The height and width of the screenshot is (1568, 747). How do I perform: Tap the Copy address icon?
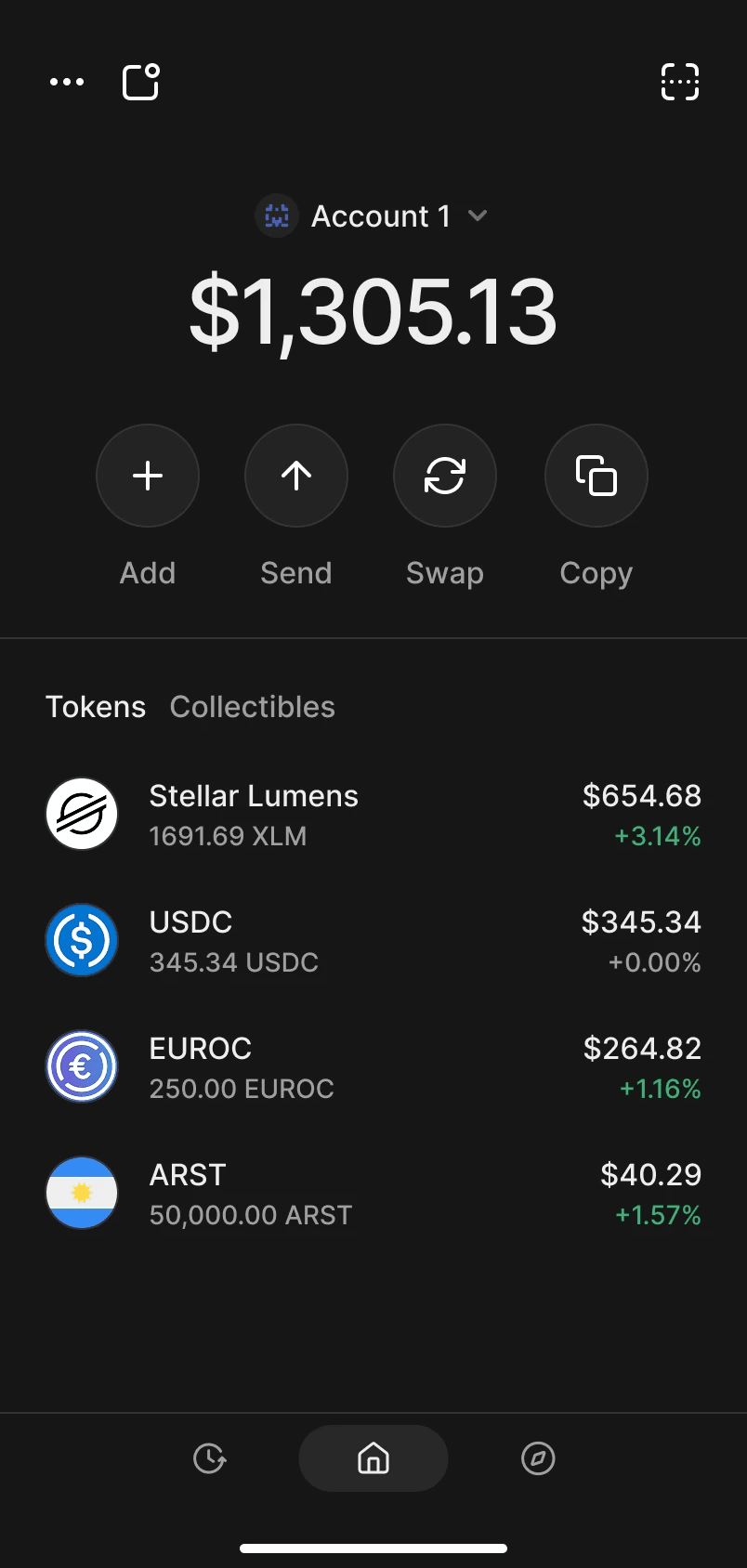pyautogui.click(x=596, y=476)
